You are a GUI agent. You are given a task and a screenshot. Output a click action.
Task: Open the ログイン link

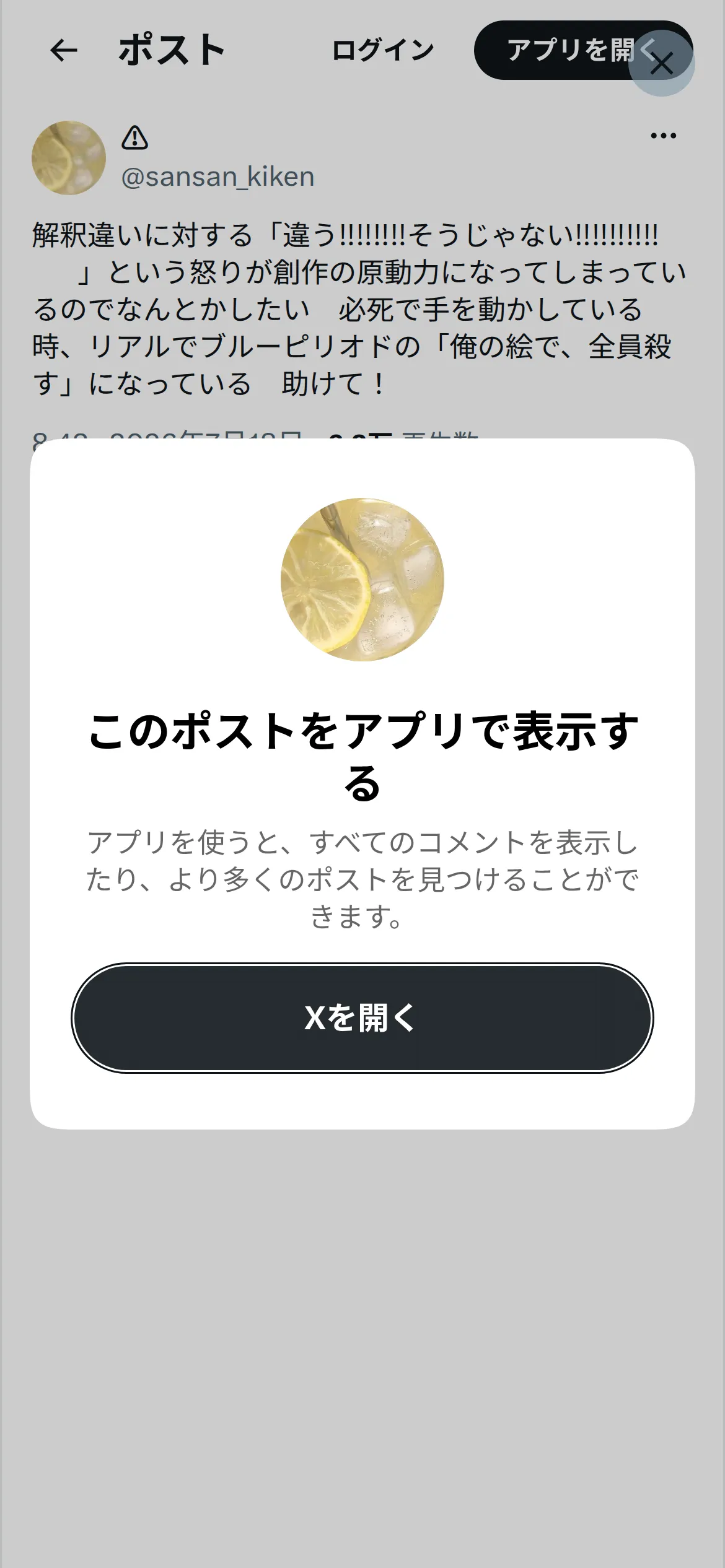(383, 50)
